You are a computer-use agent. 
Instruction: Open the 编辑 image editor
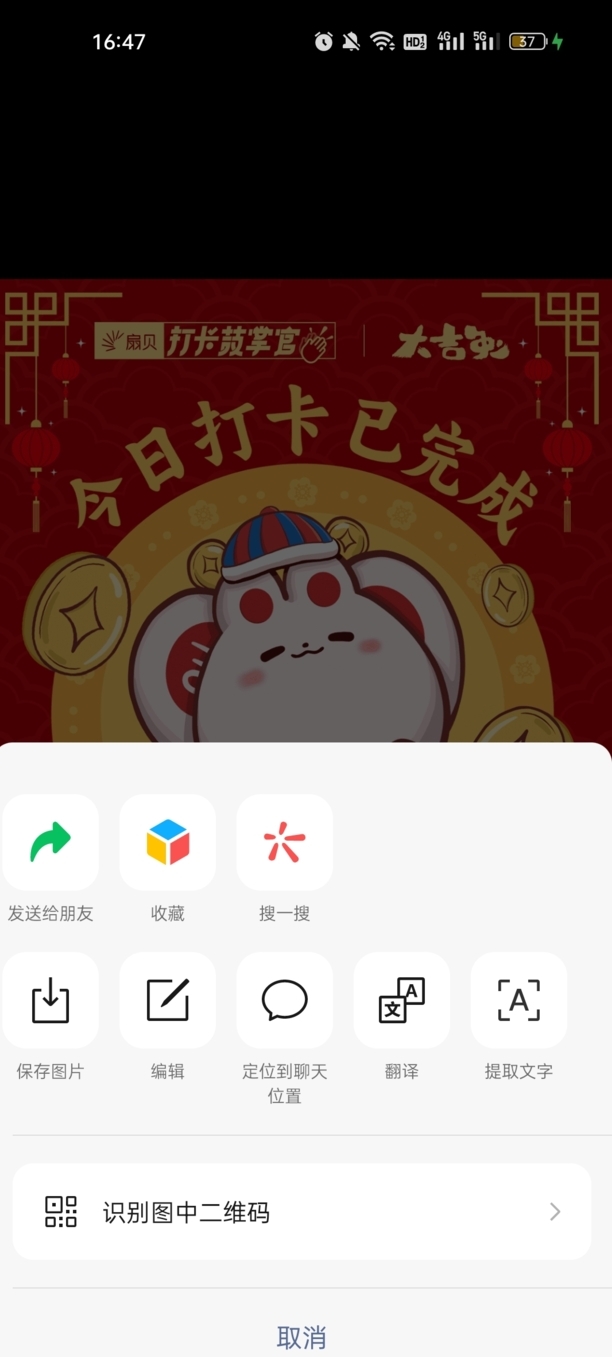[167, 1001]
